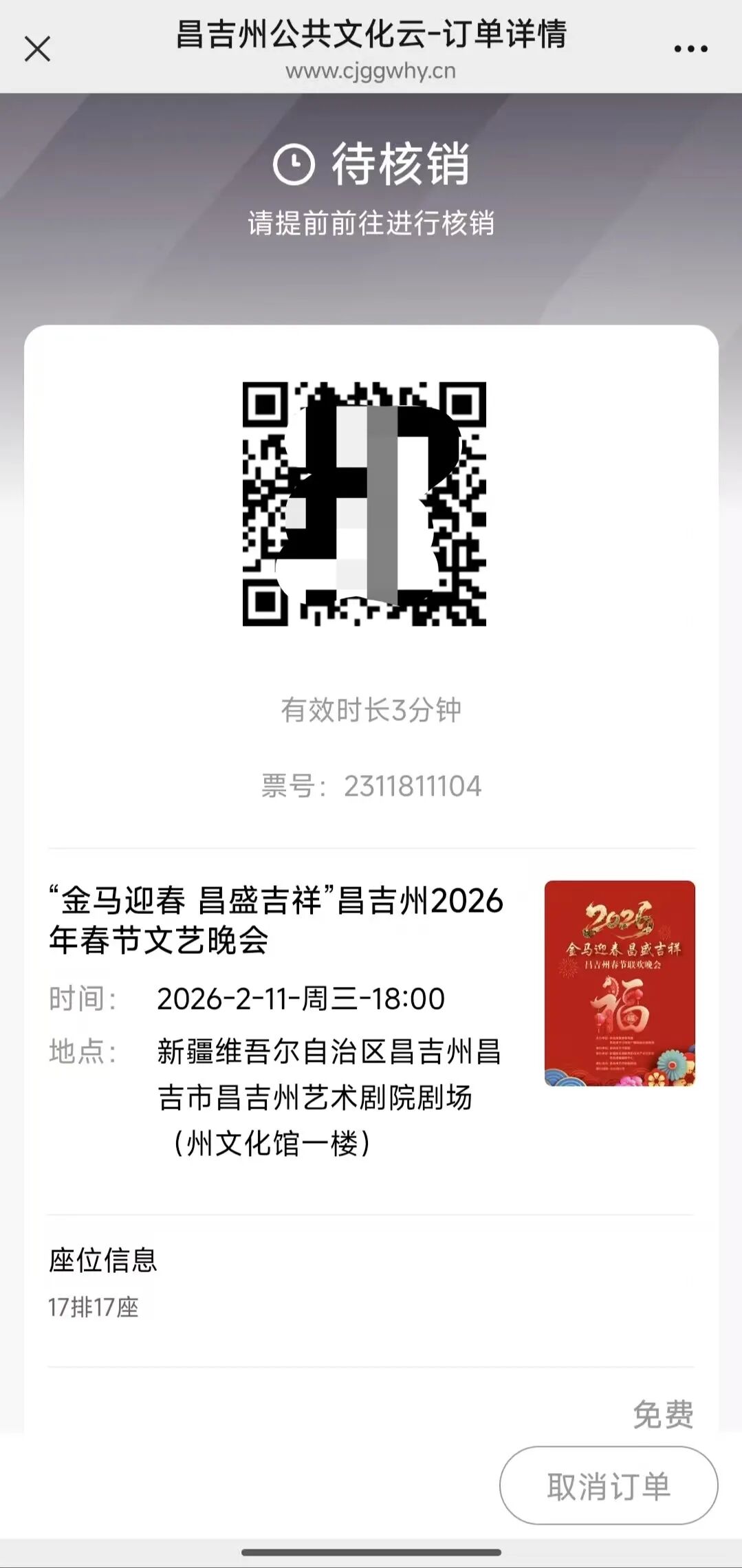The image size is (742, 1568).
Task: Close the order details page
Action: [37, 49]
